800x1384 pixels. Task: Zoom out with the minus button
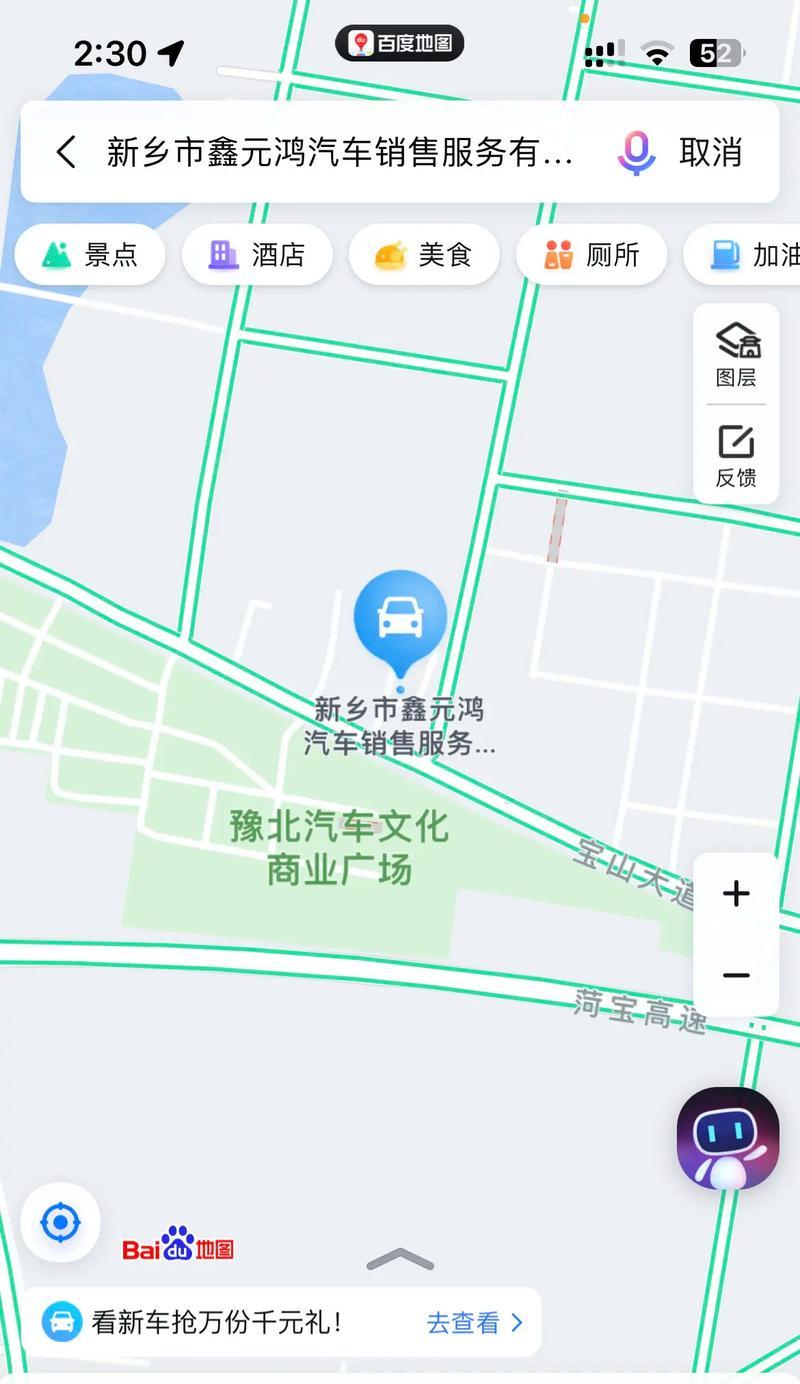(x=736, y=975)
